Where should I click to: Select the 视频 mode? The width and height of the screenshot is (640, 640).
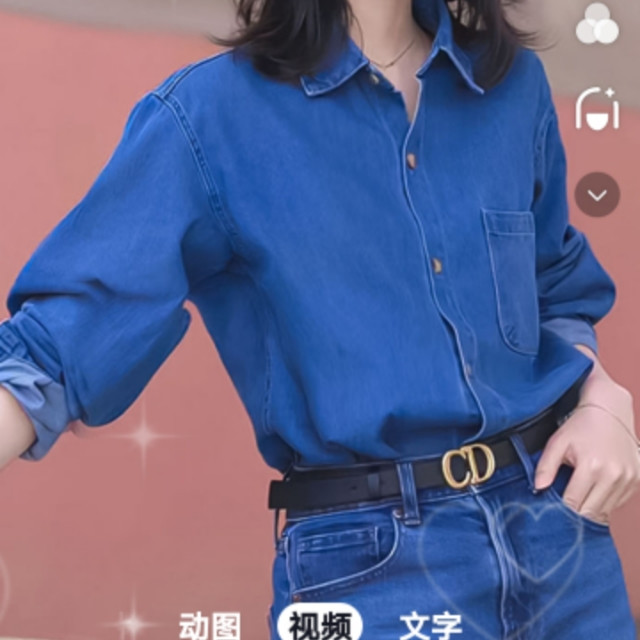[319, 626]
